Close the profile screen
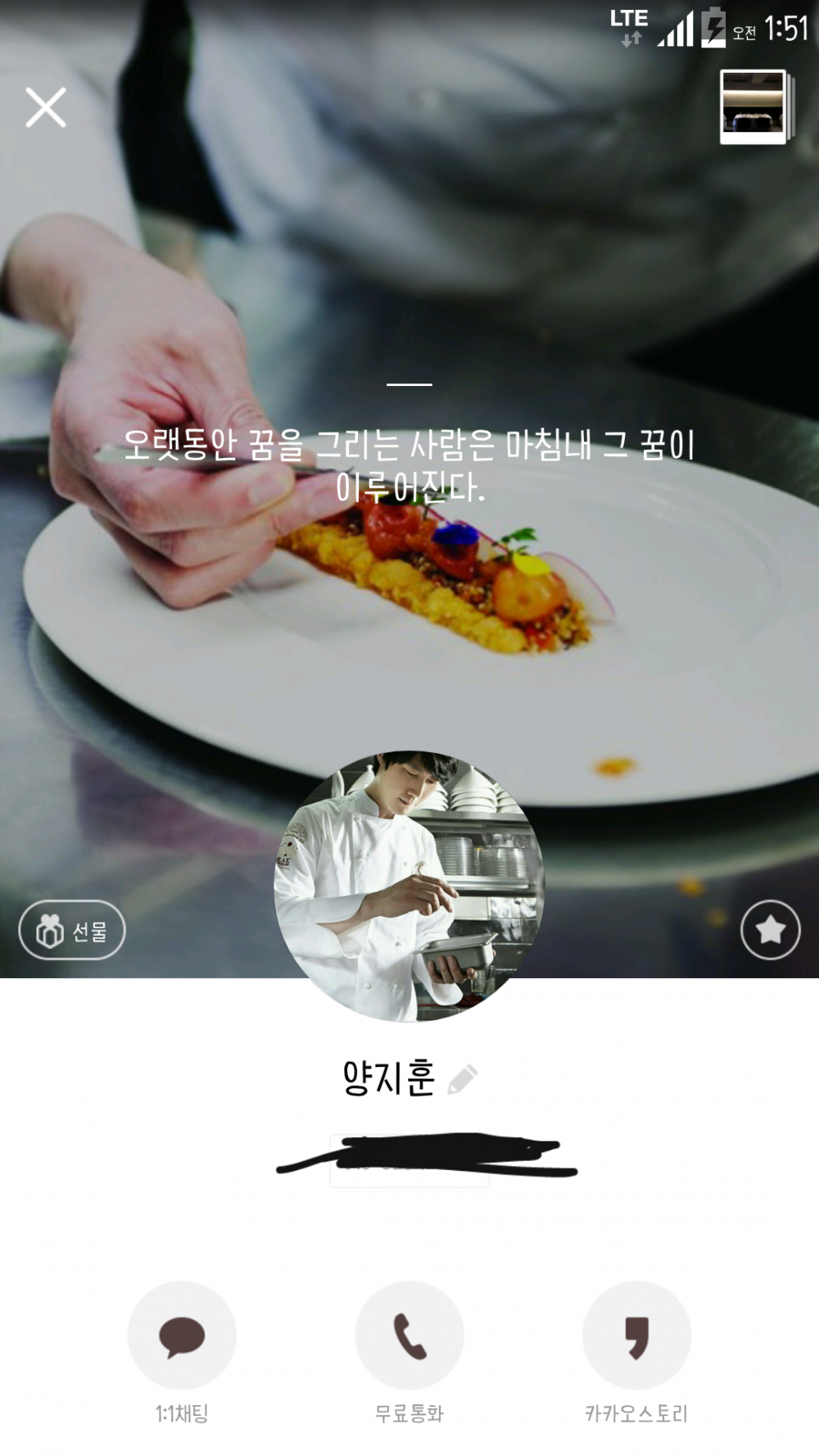This screenshot has height=1456, width=819. pos(46,107)
